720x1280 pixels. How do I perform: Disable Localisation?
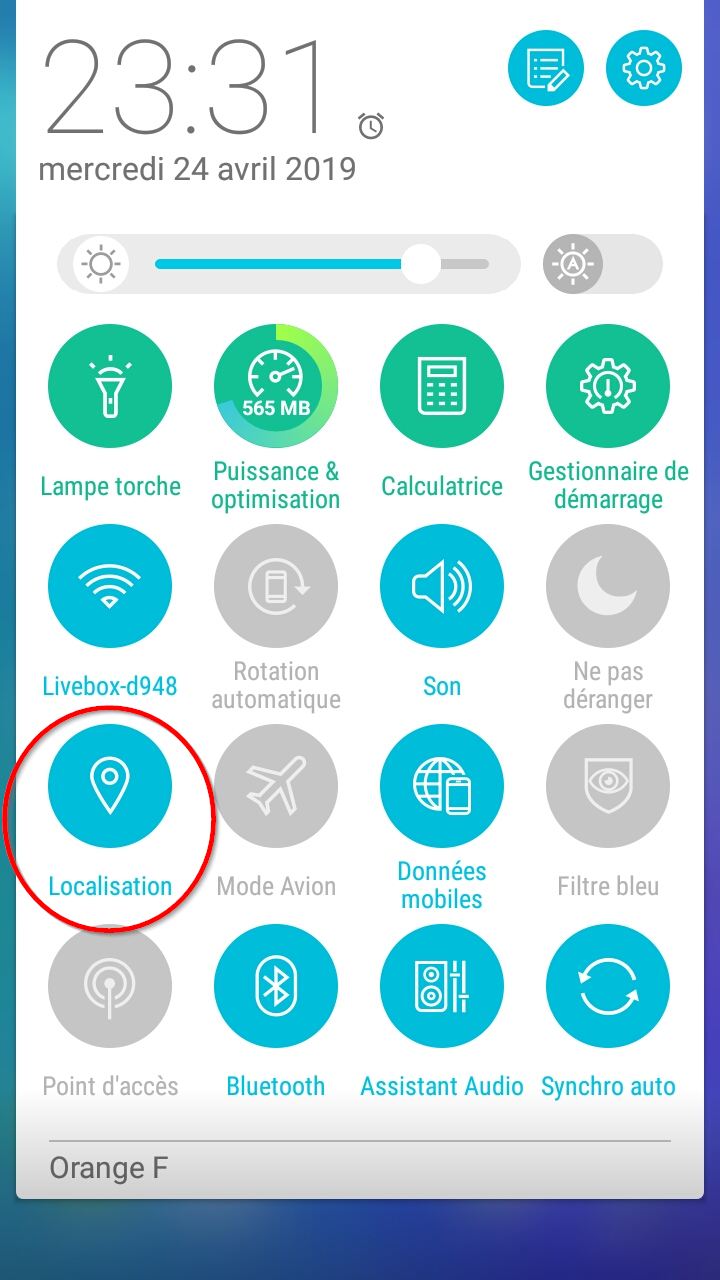[110, 786]
